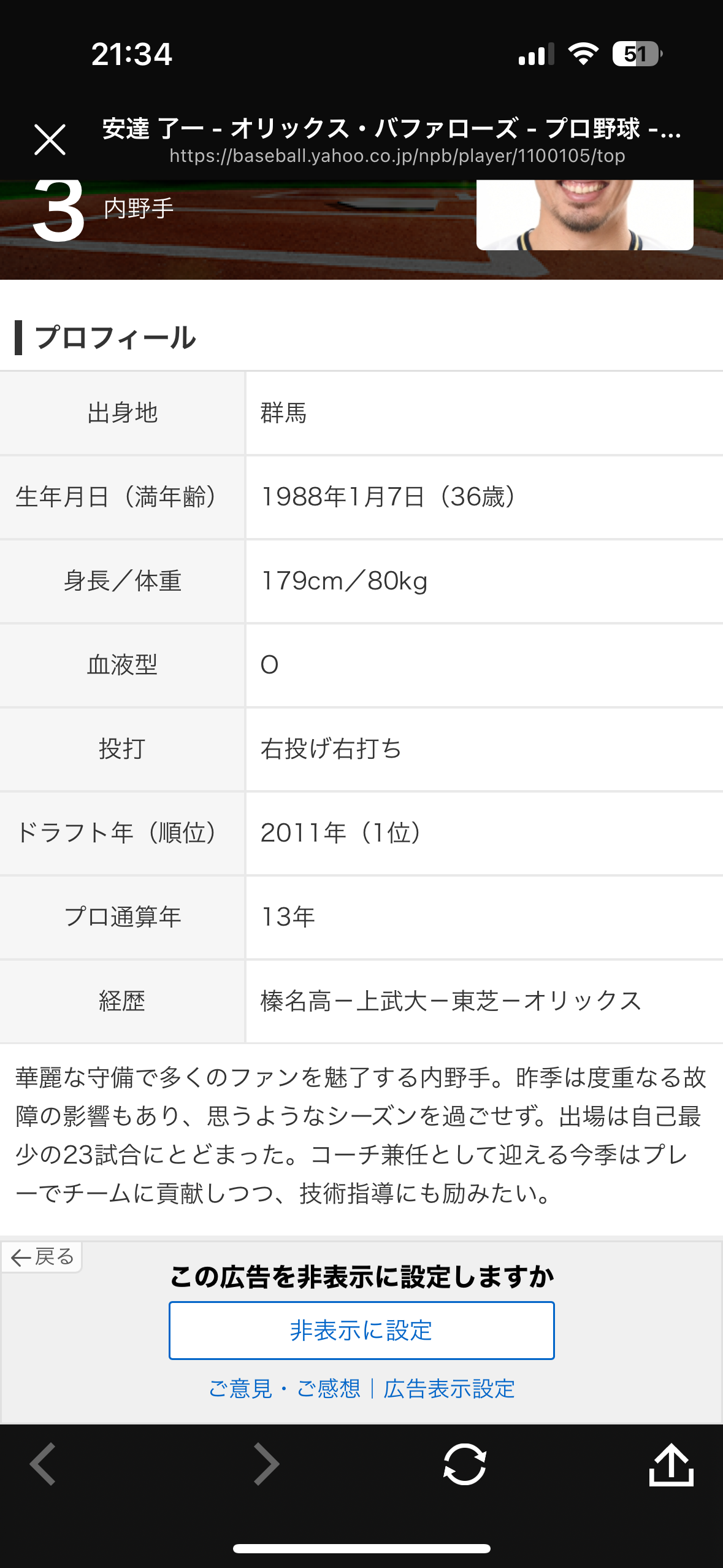Open the share sheet for this page
Viewport: 723px width, 1568px height.
pos(671,1464)
